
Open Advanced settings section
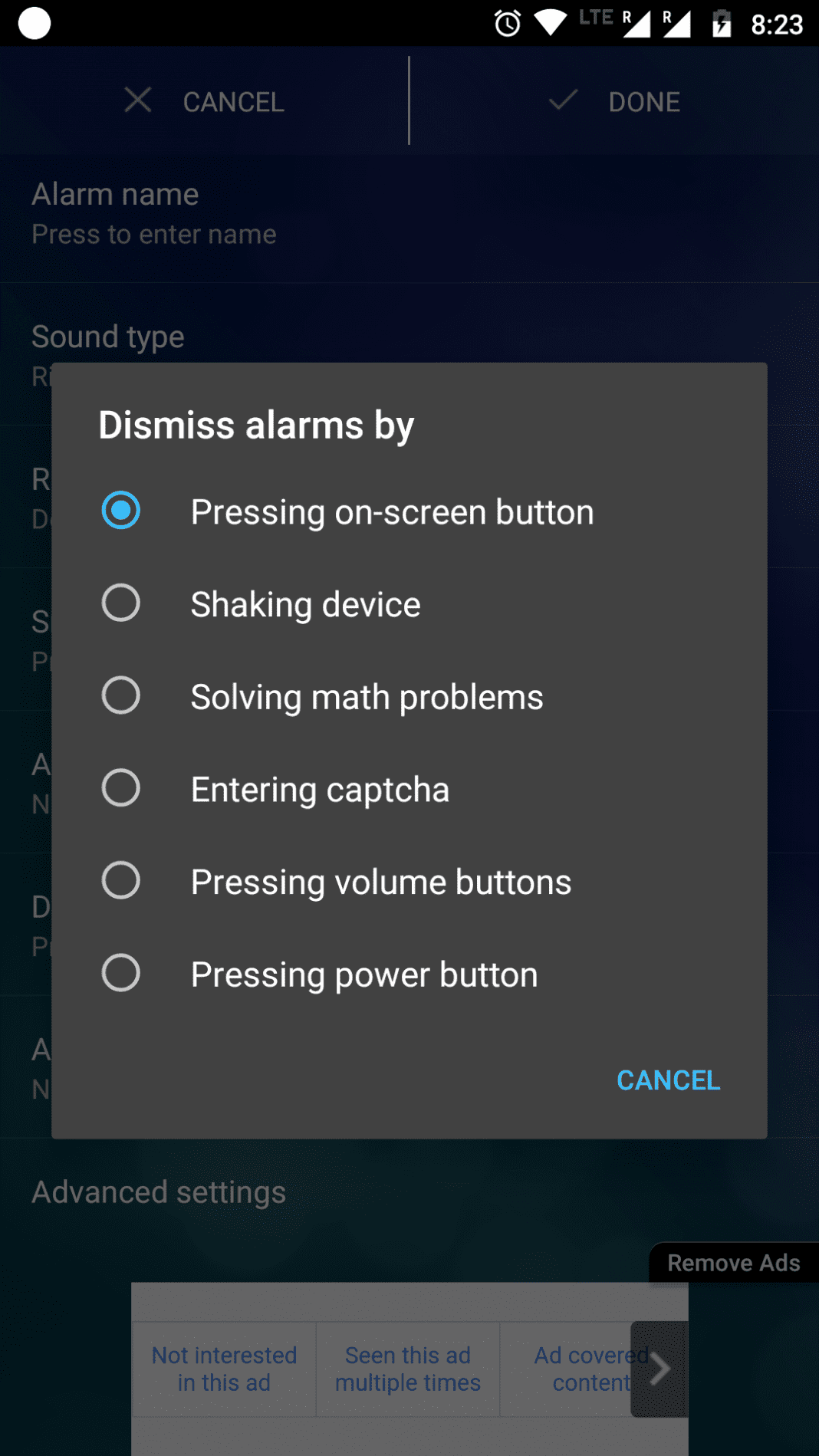[158, 1191]
